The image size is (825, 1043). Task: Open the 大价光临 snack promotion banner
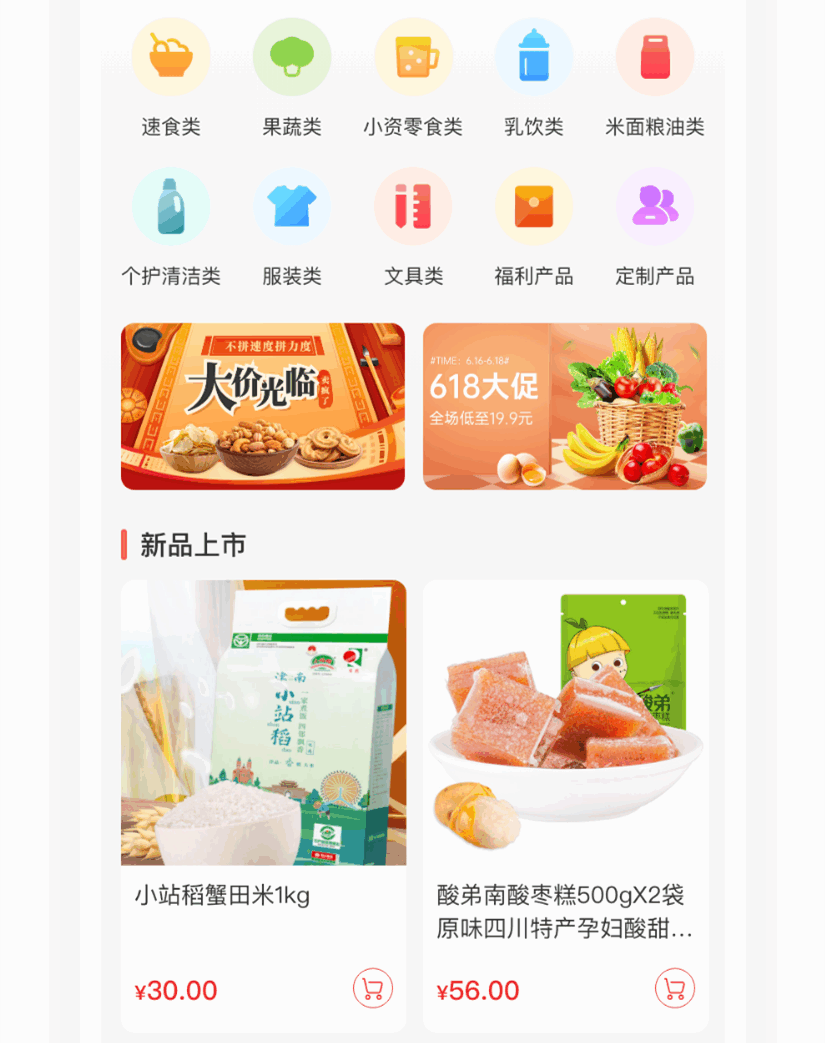click(x=263, y=406)
